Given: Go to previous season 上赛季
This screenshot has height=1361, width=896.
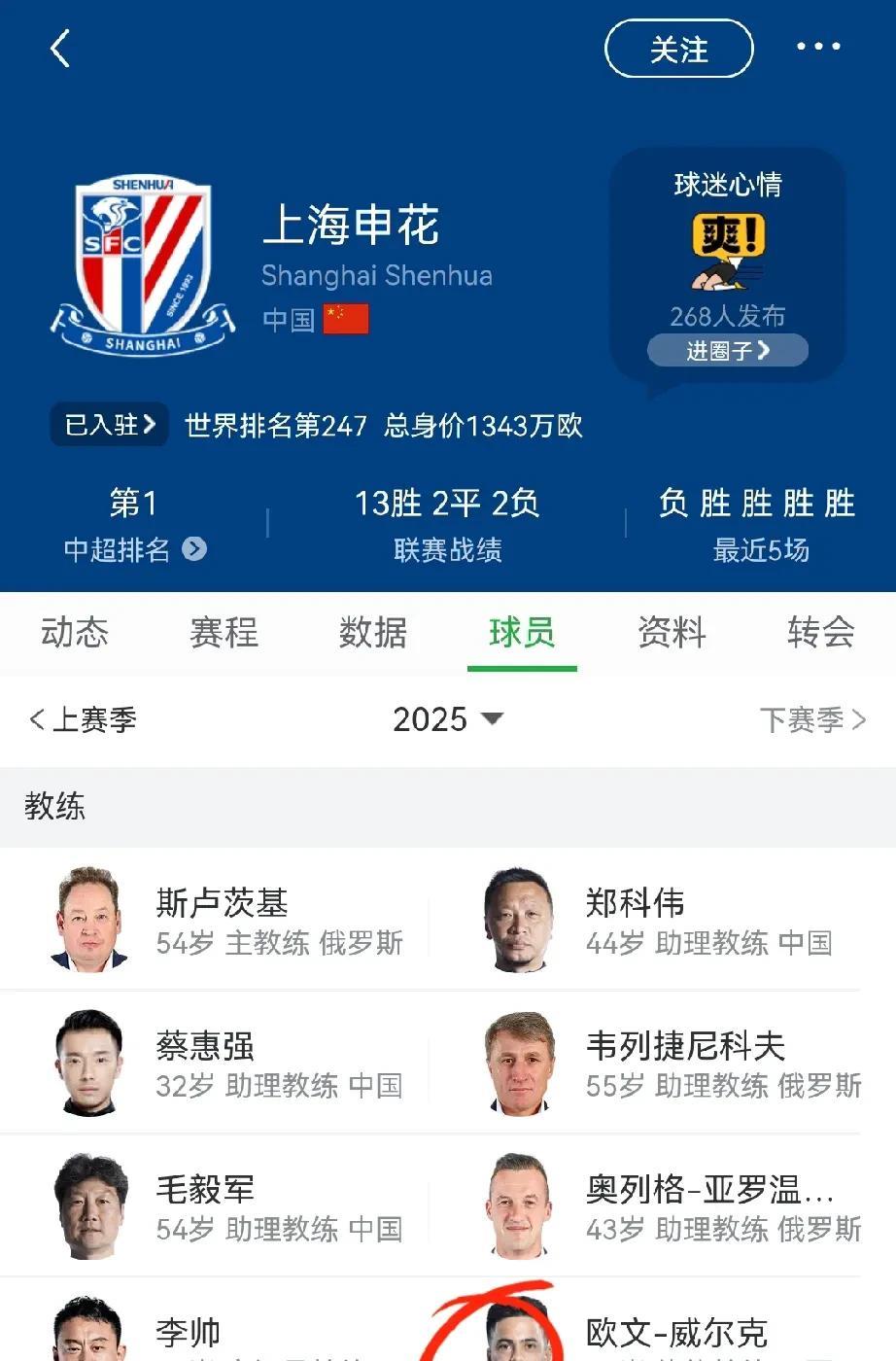Looking at the screenshot, I should coord(84,719).
